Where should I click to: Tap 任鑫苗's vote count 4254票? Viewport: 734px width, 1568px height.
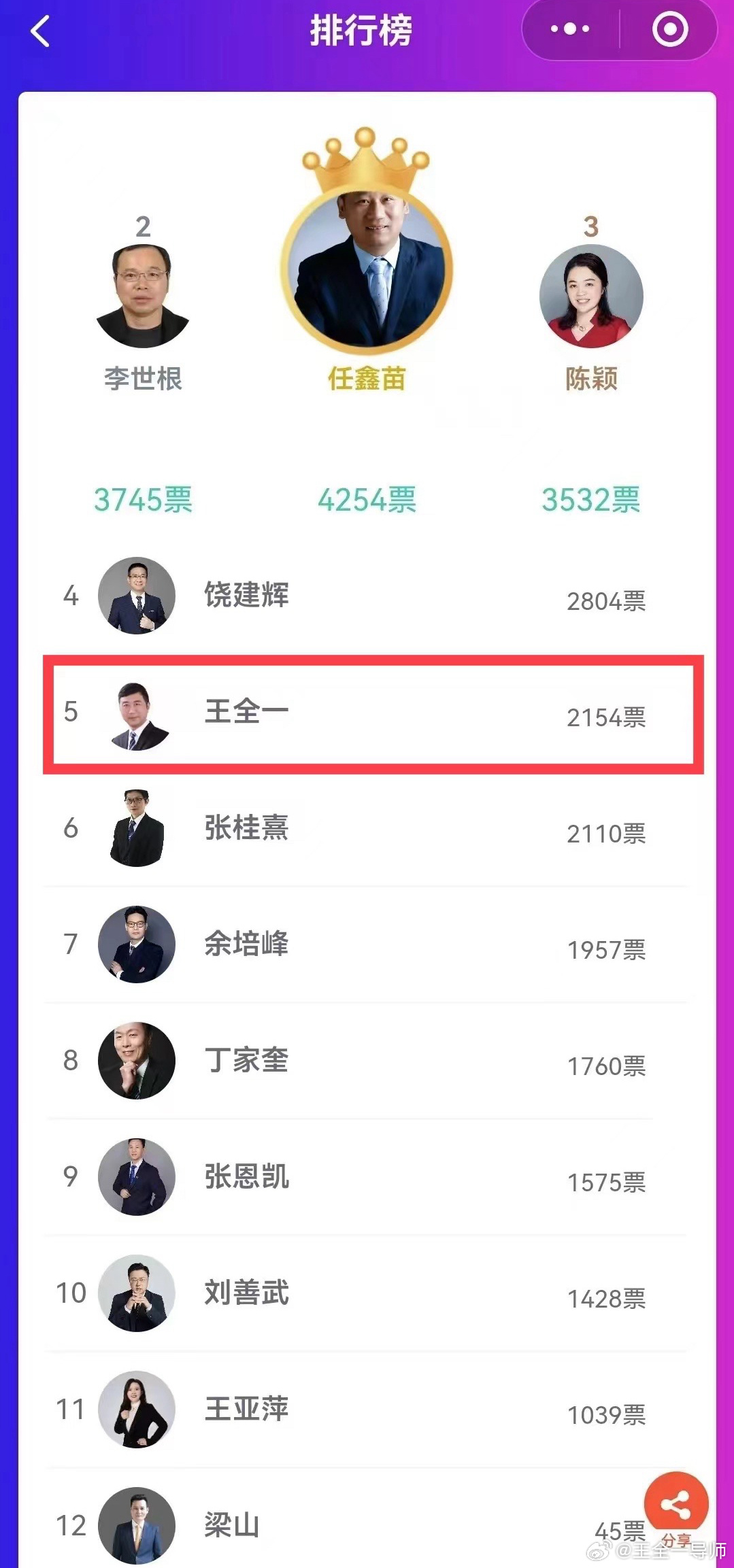pos(367,501)
